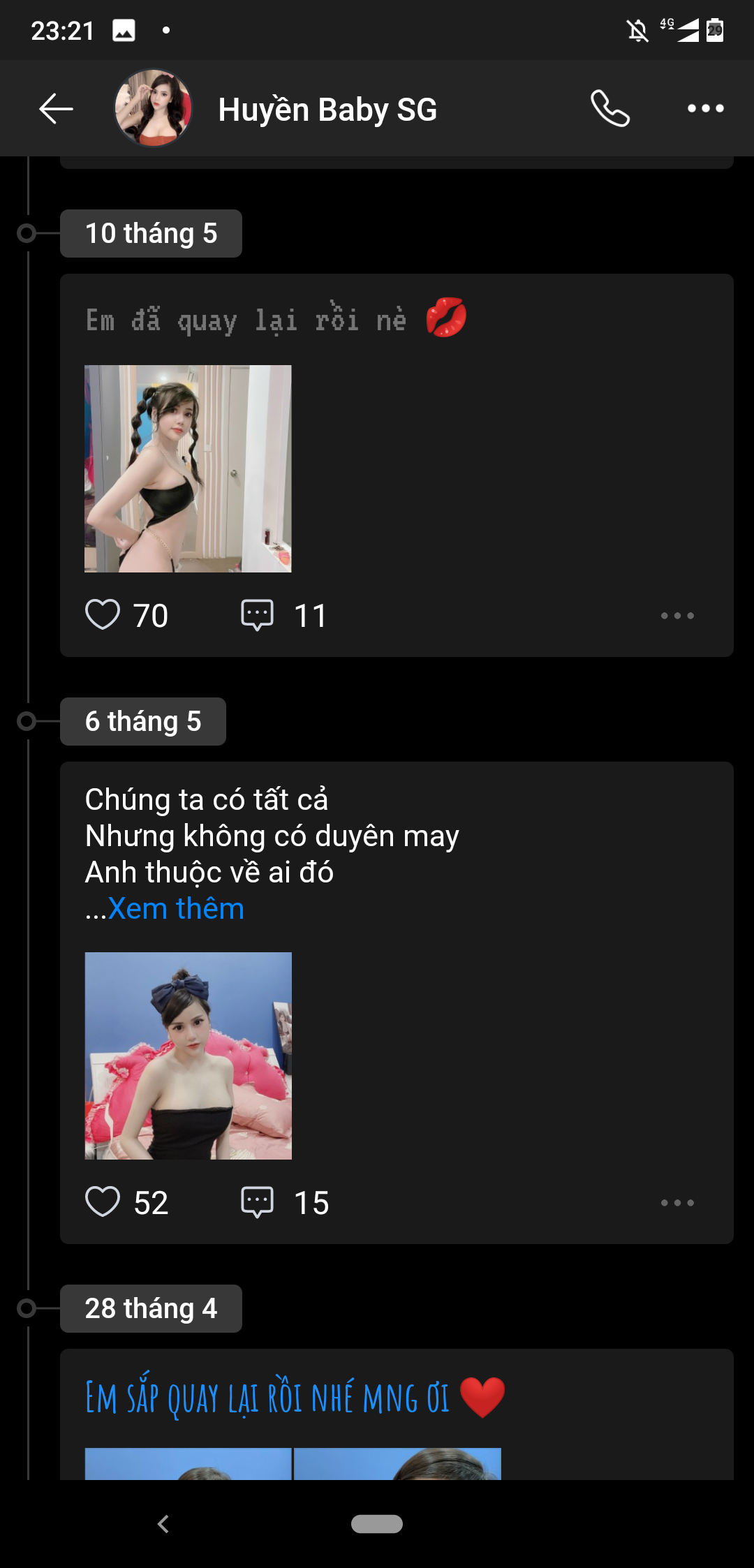The height and width of the screenshot is (1568, 754).
Task: Tap the 10 tháng 5 date label
Action: pos(151,233)
